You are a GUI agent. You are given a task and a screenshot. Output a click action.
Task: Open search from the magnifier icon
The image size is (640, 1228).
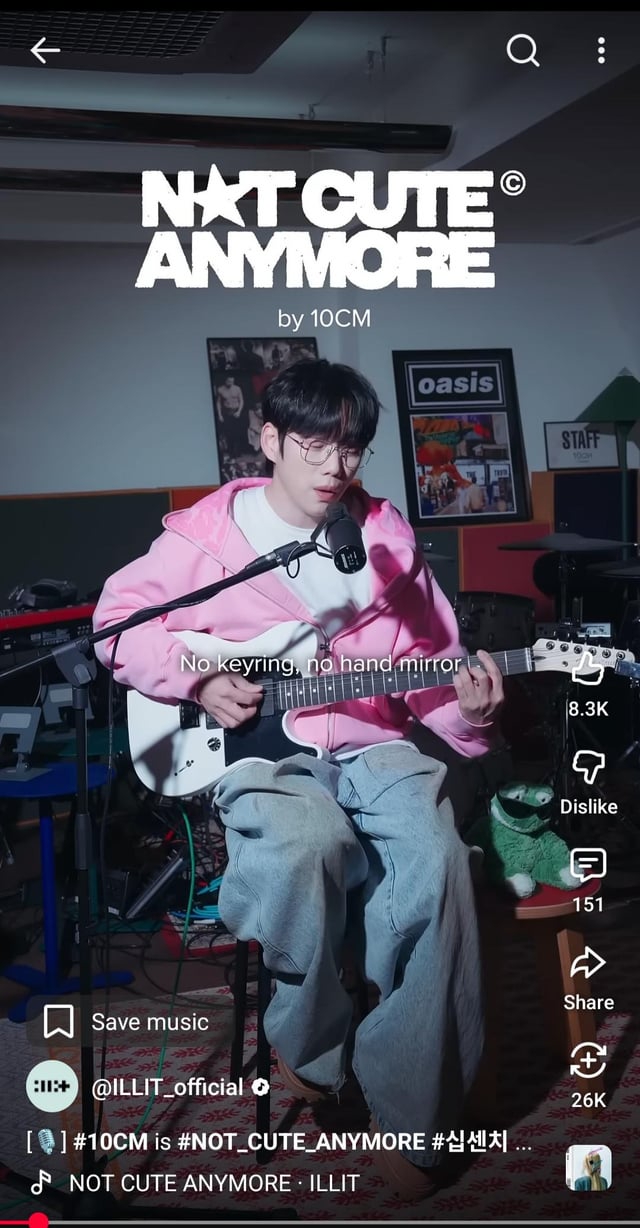[522, 50]
